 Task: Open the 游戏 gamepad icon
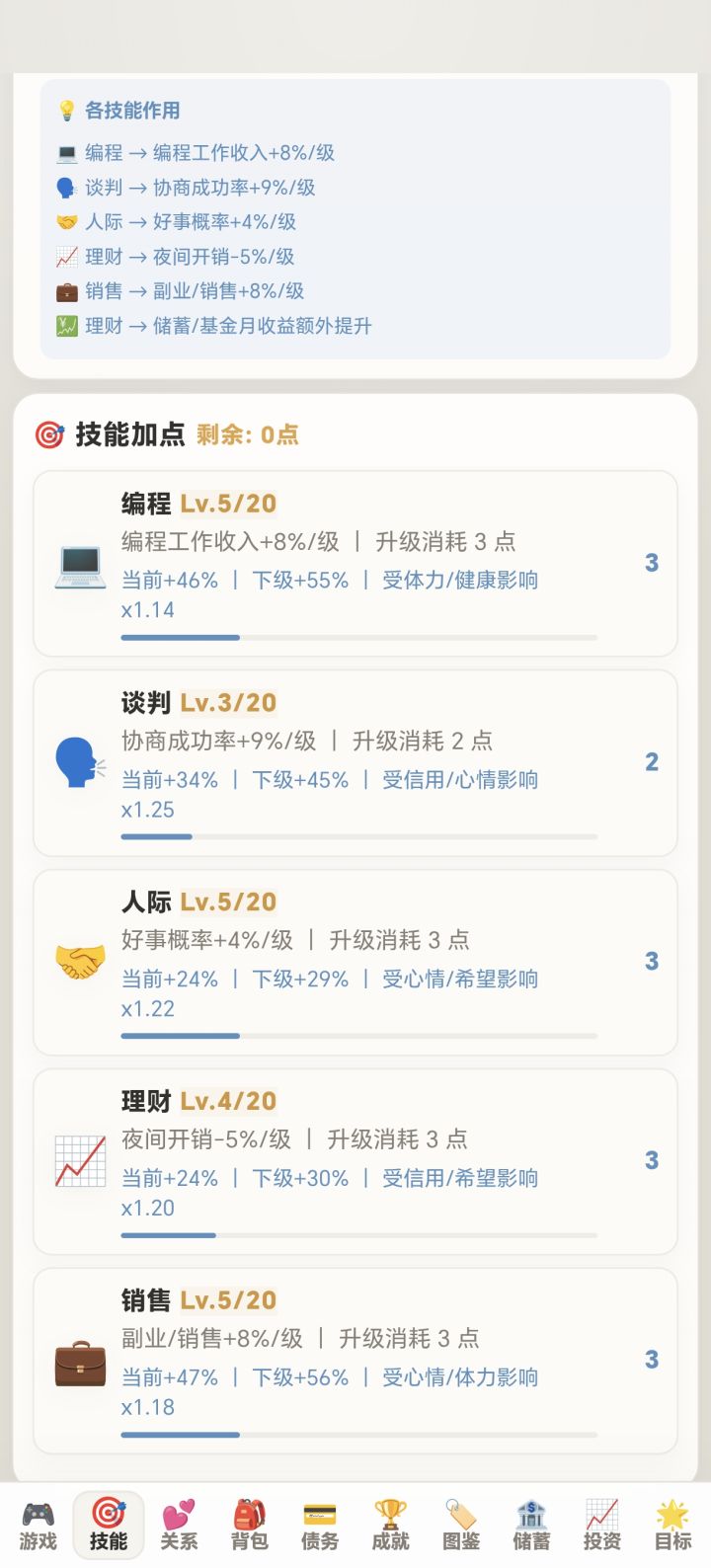pos(38,1512)
